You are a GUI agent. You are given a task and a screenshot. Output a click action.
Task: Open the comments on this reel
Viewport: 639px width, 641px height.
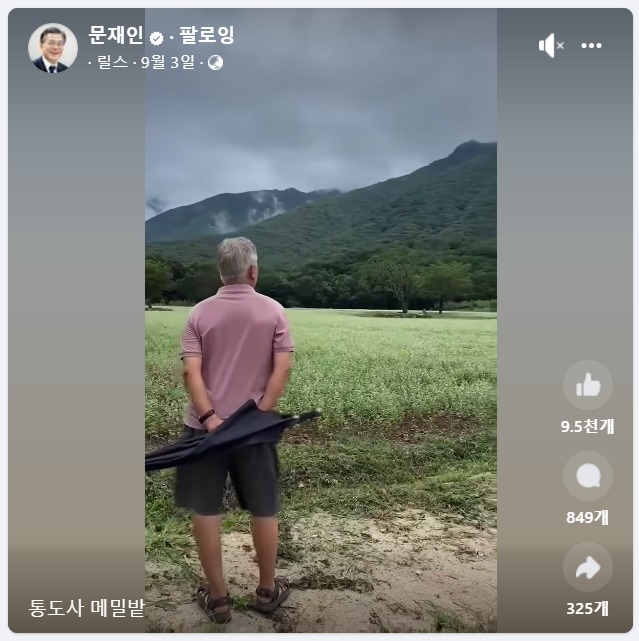588,476
